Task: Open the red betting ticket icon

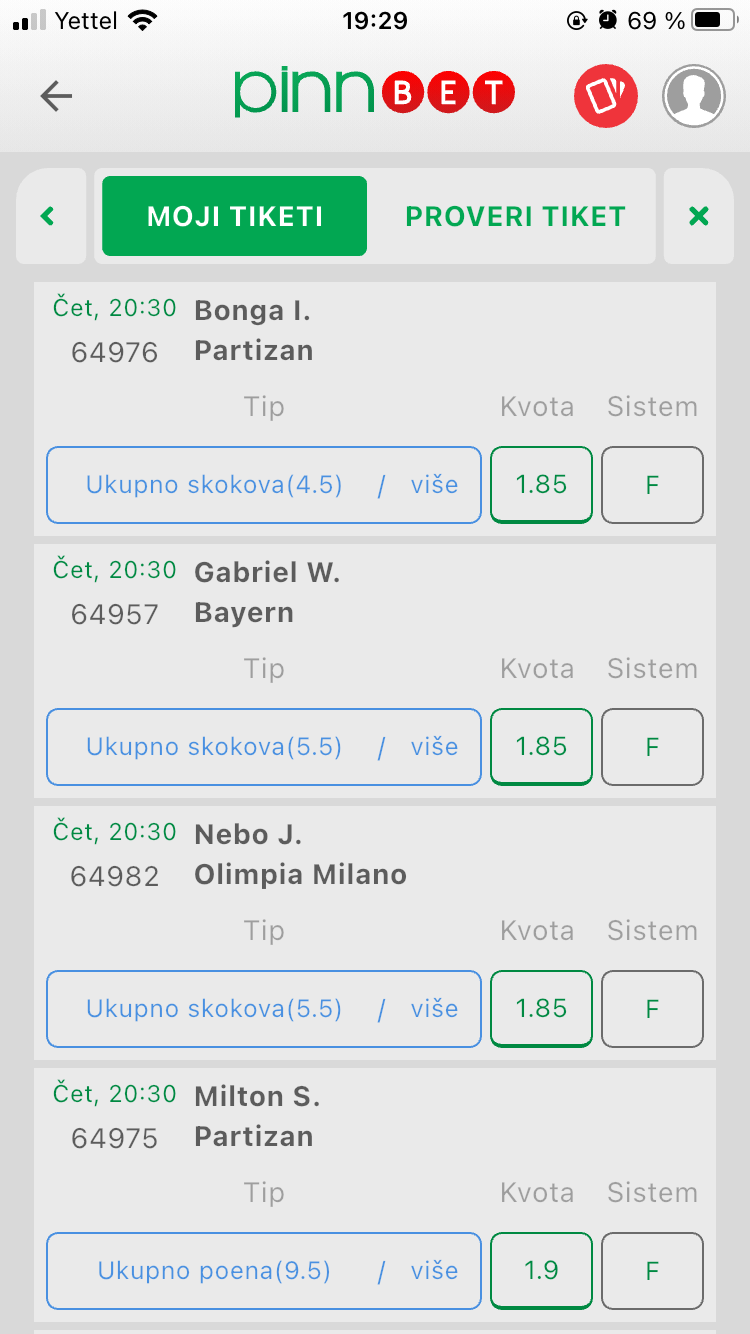Action: pos(605,96)
